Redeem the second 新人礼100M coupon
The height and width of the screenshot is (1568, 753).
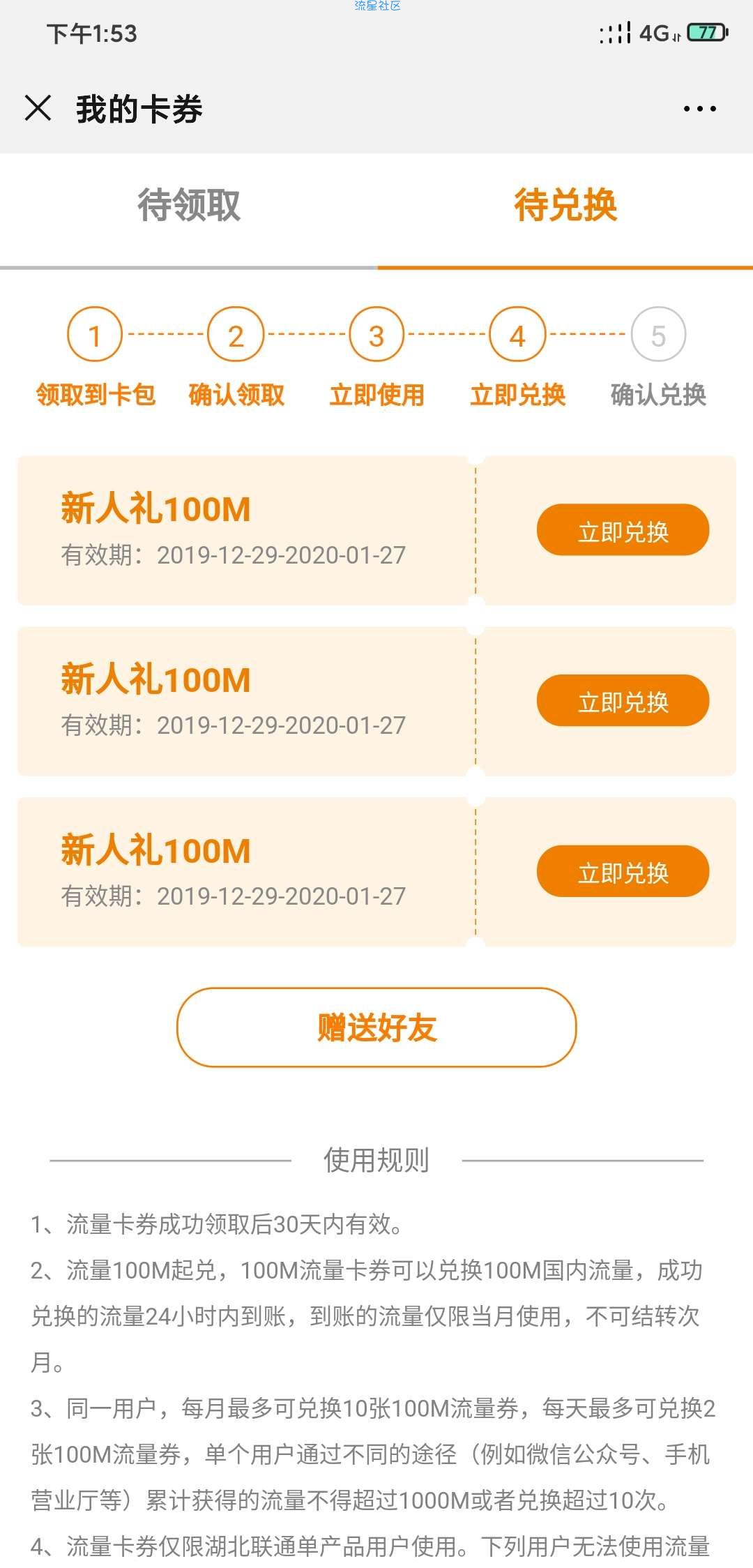[623, 700]
